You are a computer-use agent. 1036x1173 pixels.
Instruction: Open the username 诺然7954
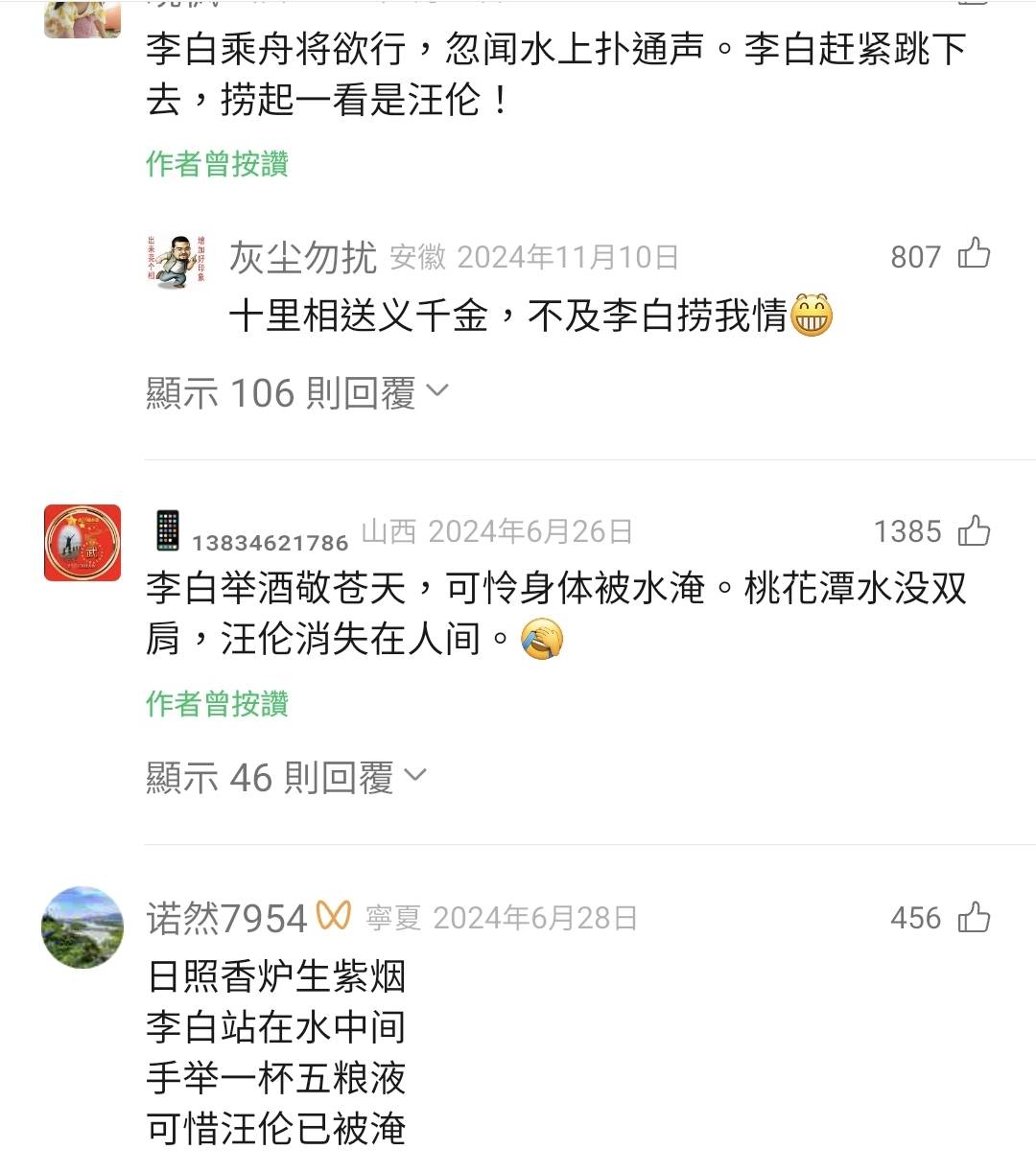click(226, 919)
